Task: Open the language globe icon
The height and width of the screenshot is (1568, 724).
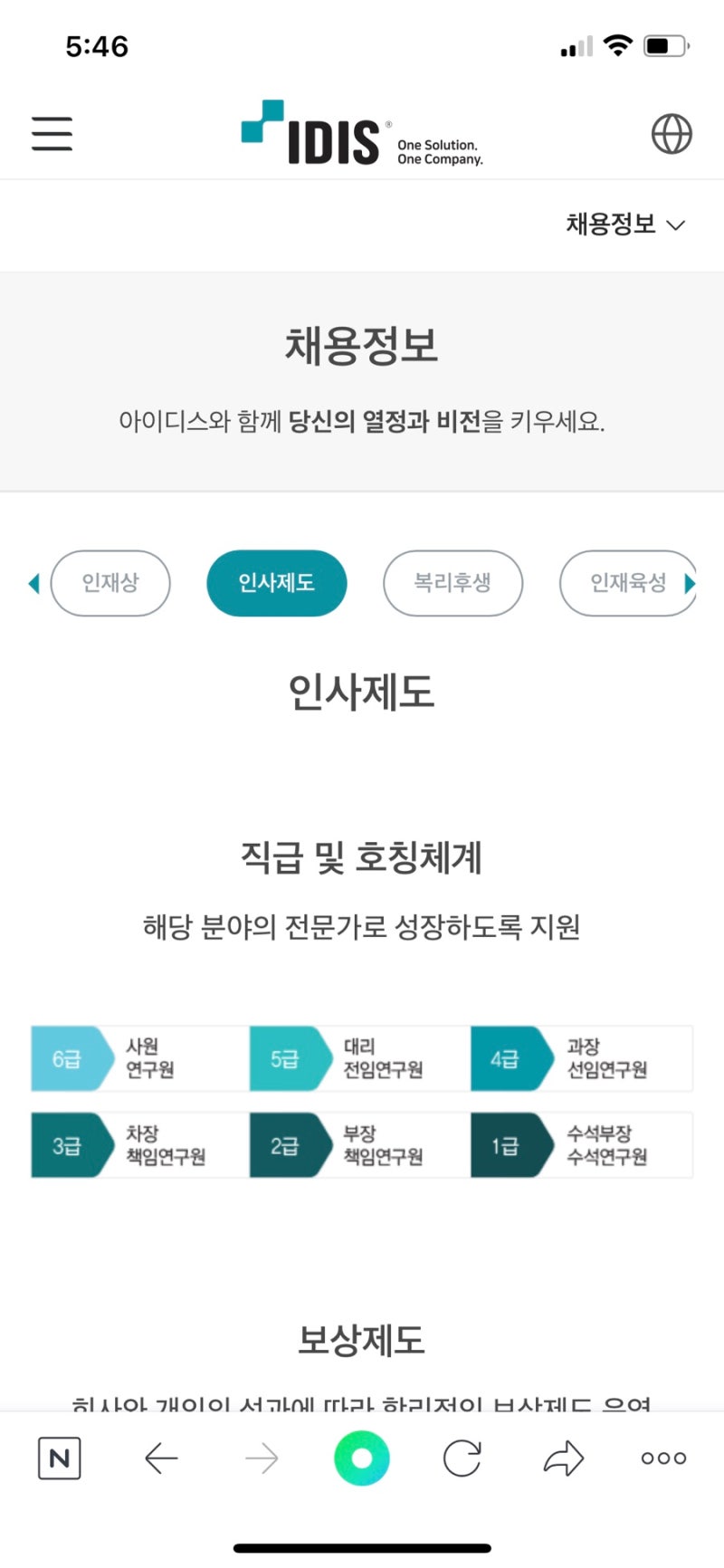Action: tap(672, 134)
